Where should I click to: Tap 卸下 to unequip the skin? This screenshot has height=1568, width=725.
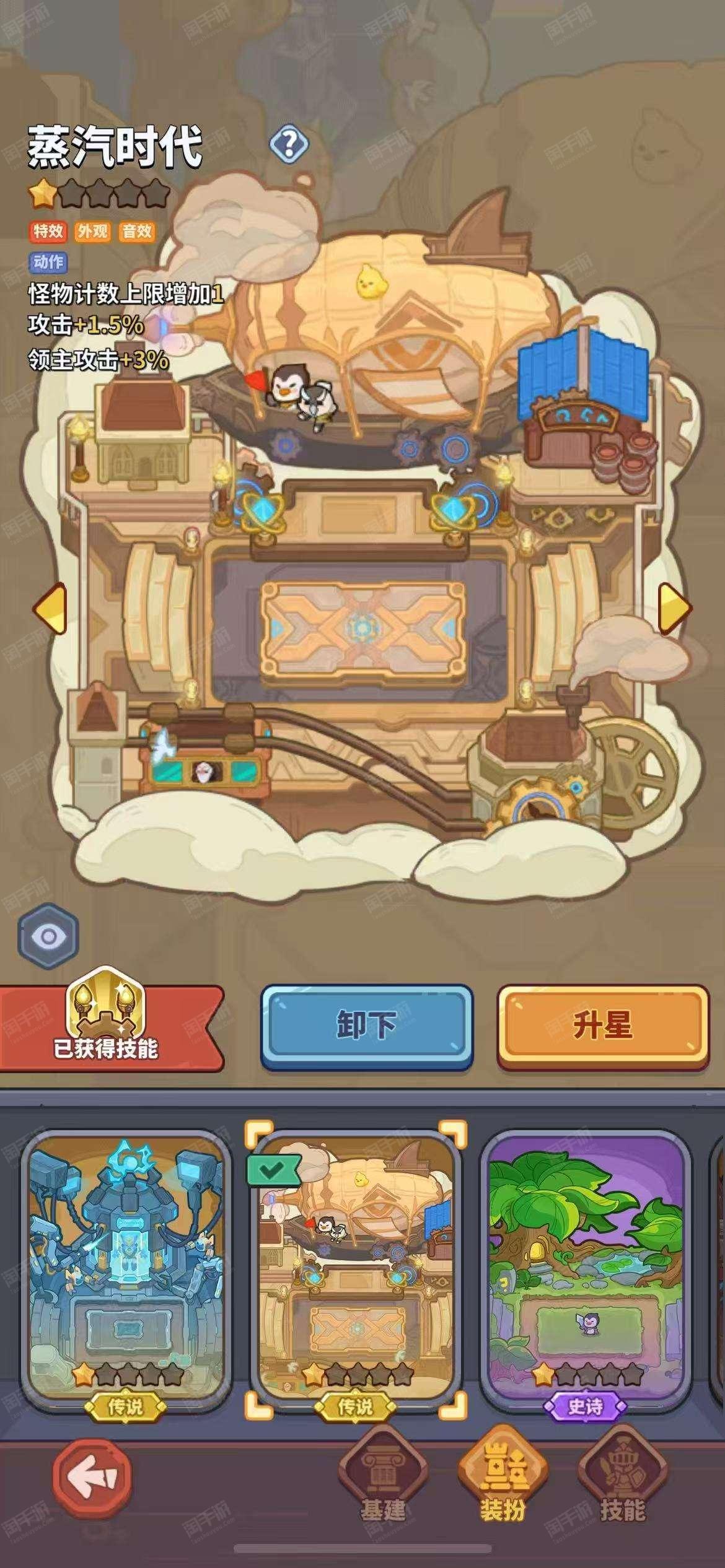tap(366, 1025)
